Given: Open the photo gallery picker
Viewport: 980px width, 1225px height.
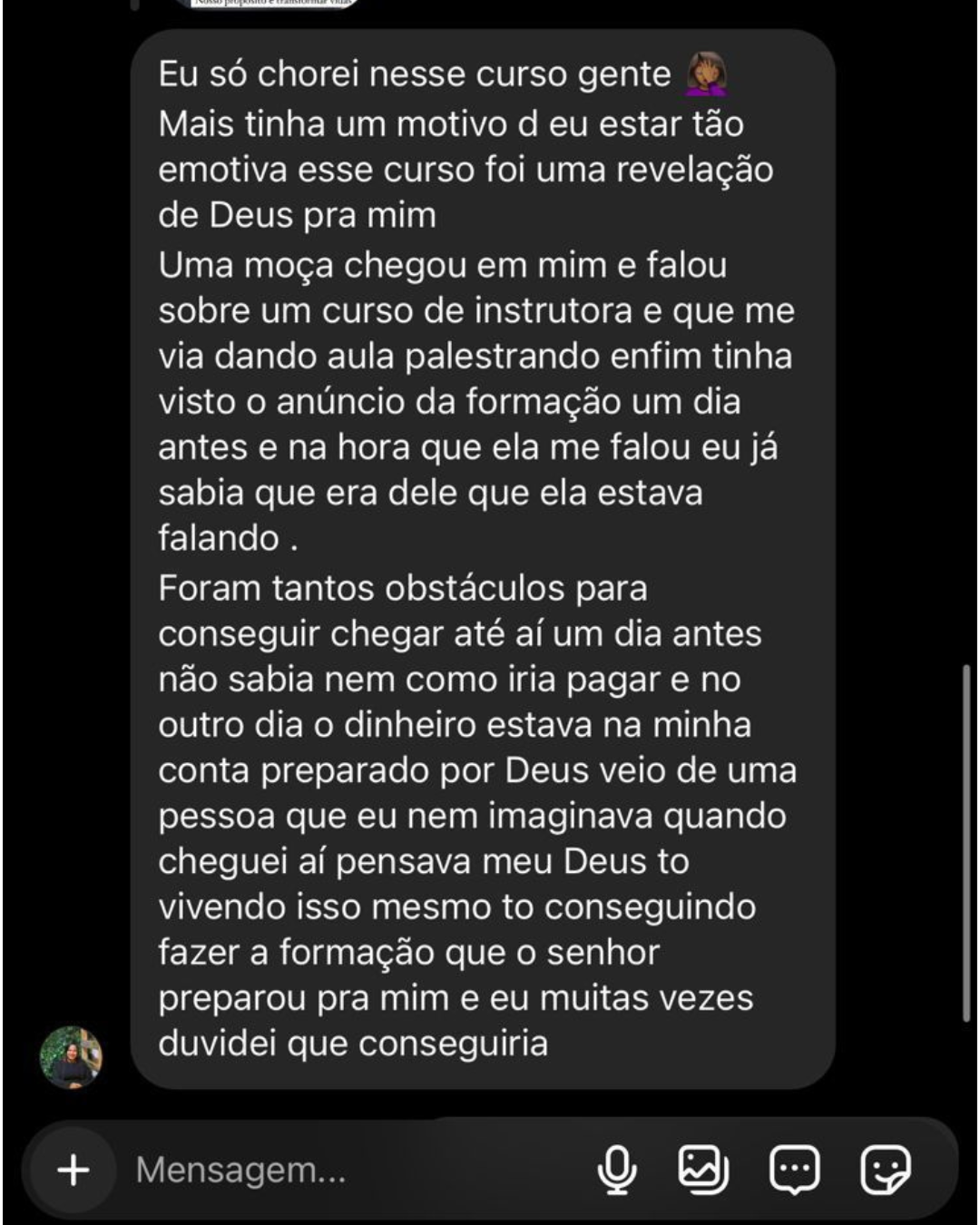Looking at the screenshot, I should point(703,1170).
